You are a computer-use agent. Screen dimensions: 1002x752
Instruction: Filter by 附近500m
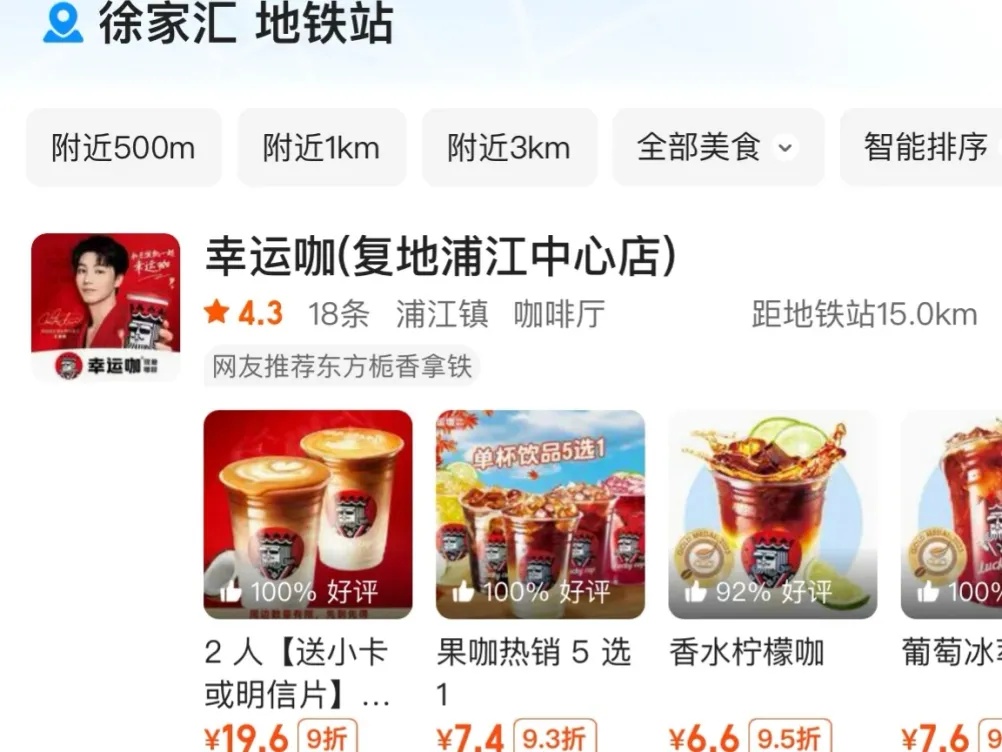pos(123,148)
